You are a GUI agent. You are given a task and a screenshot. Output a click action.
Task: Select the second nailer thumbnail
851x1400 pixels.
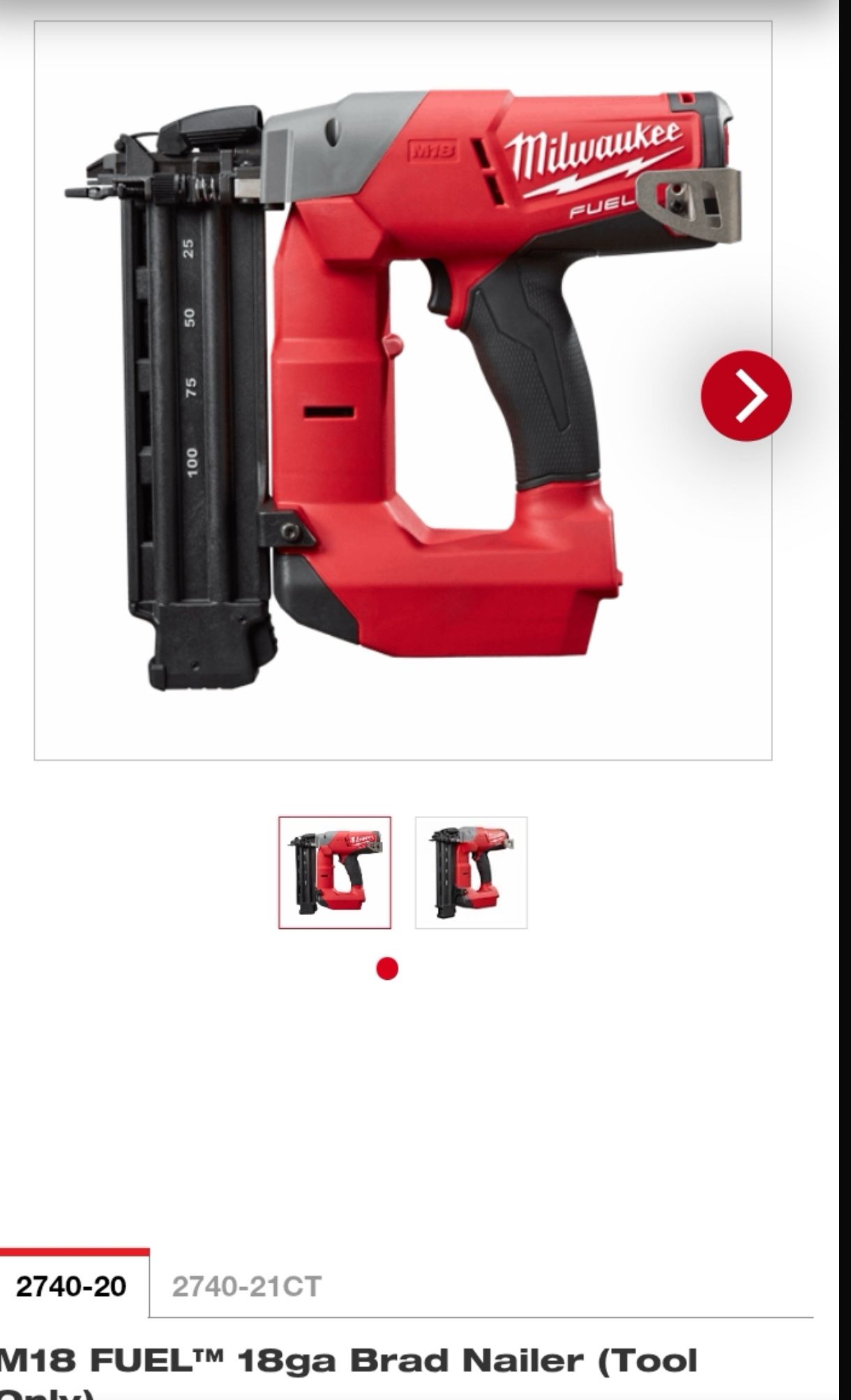click(x=471, y=872)
